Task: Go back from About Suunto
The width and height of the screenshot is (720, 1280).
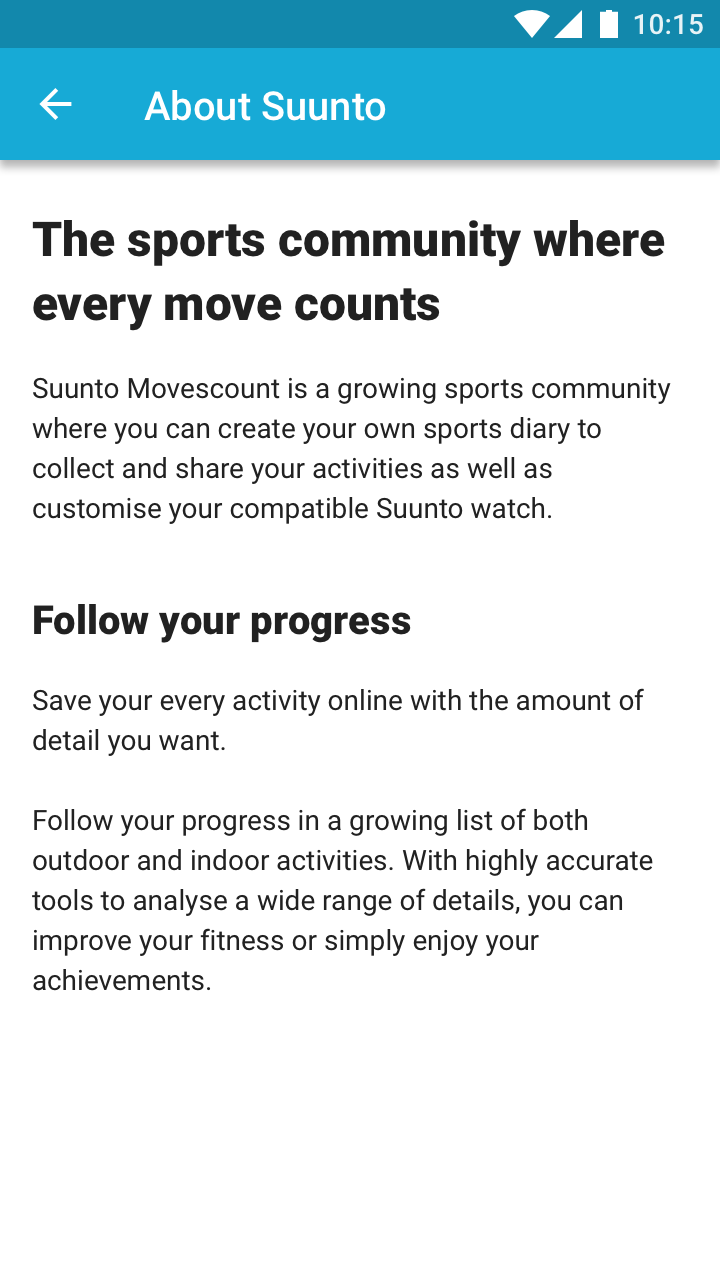Action: coord(56,104)
